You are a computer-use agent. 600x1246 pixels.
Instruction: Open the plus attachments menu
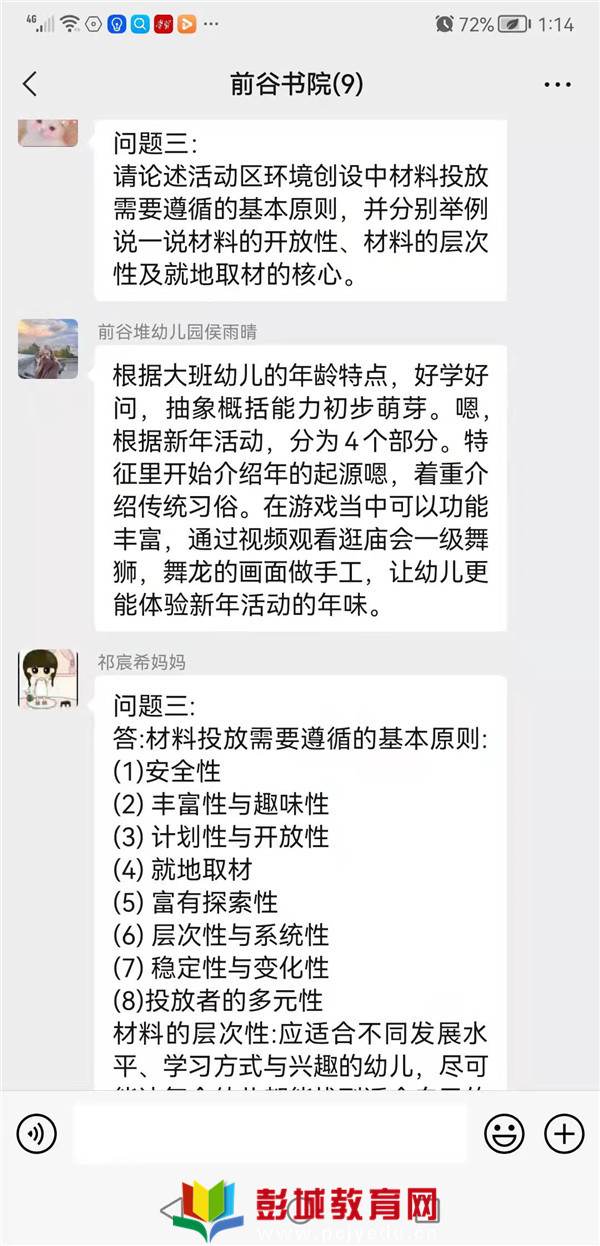point(564,1134)
